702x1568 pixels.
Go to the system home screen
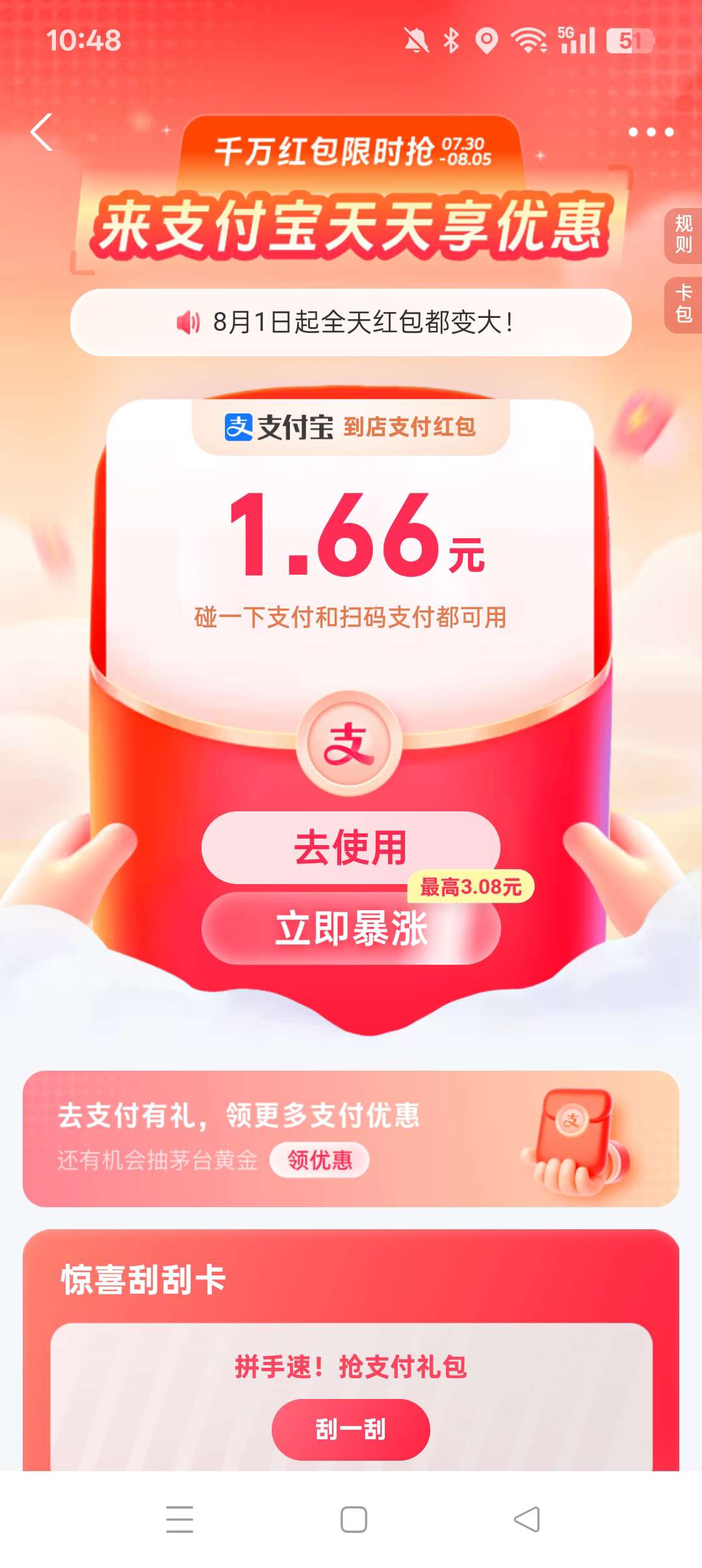[x=354, y=1519]
